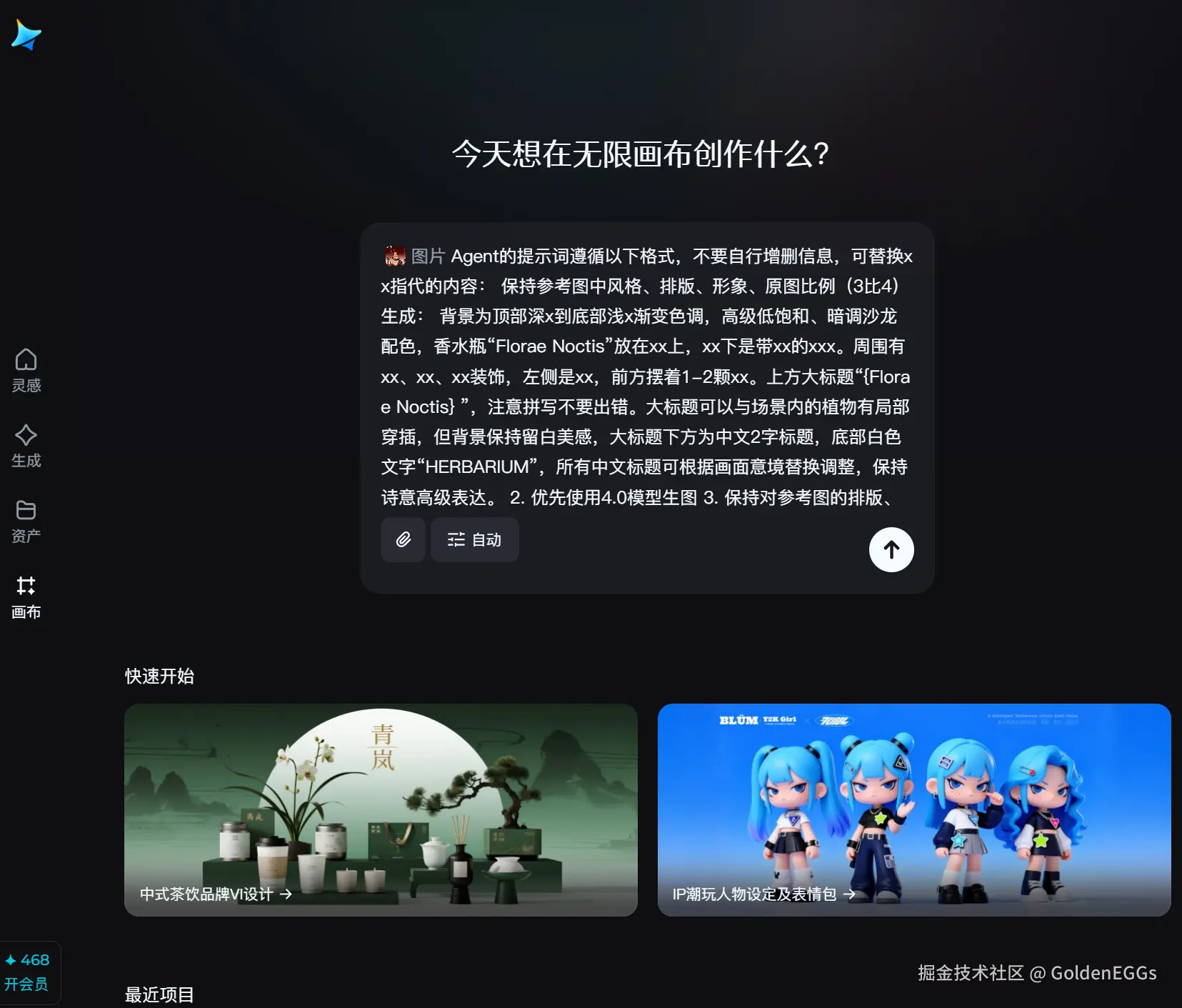Image resolution: width=1182 pixels, height=1008 pixels.
Task: Open the 中式茶饮品牌VI设计 template card
Action: [x=381, y=809]
